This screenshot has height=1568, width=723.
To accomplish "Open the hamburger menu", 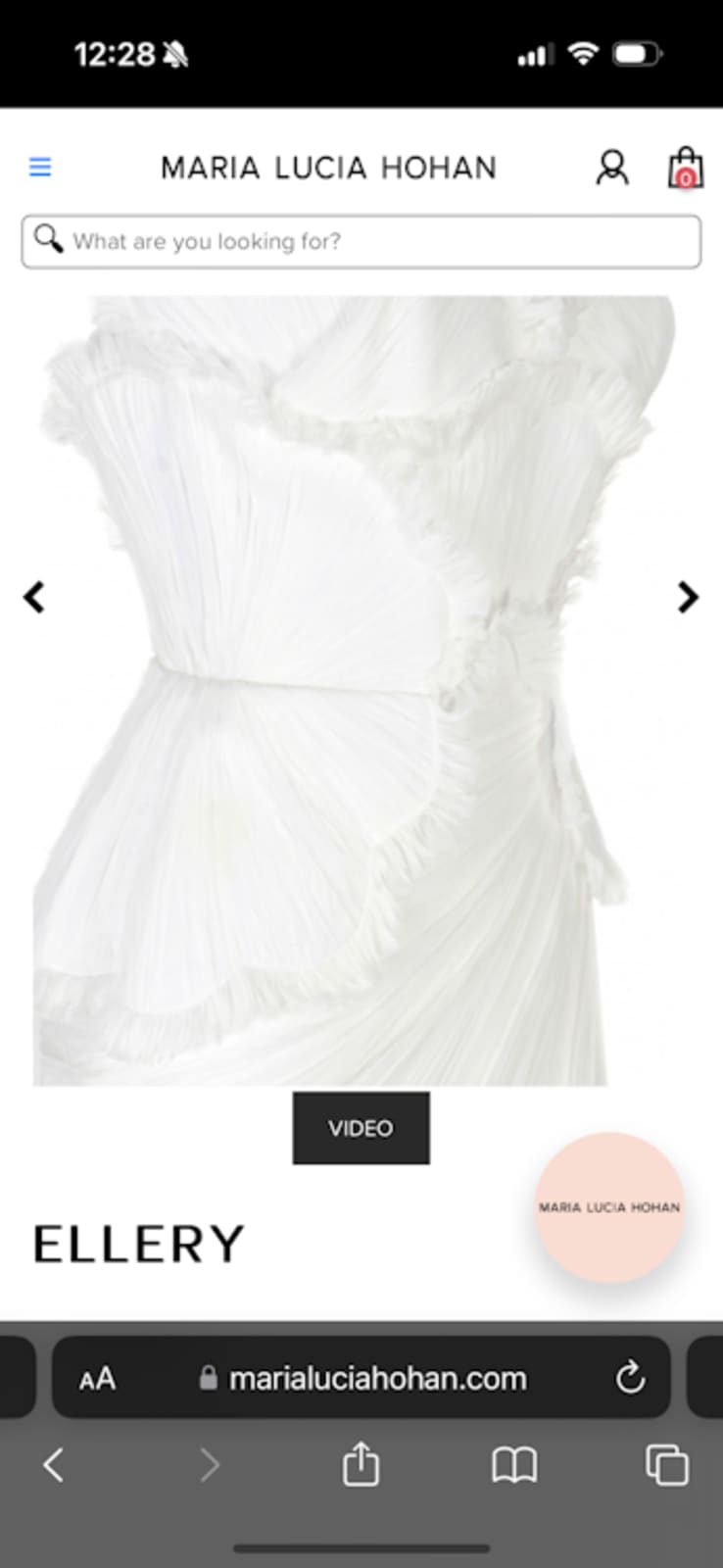I will point(40,168).
